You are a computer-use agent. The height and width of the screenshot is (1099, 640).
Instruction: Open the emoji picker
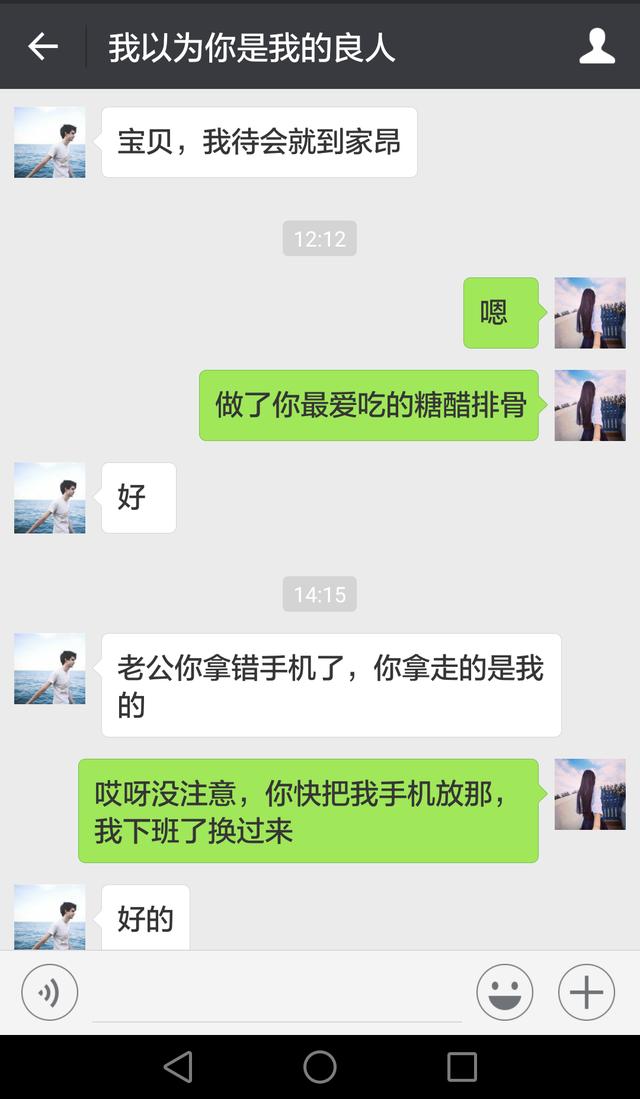[x=504, y=992]
